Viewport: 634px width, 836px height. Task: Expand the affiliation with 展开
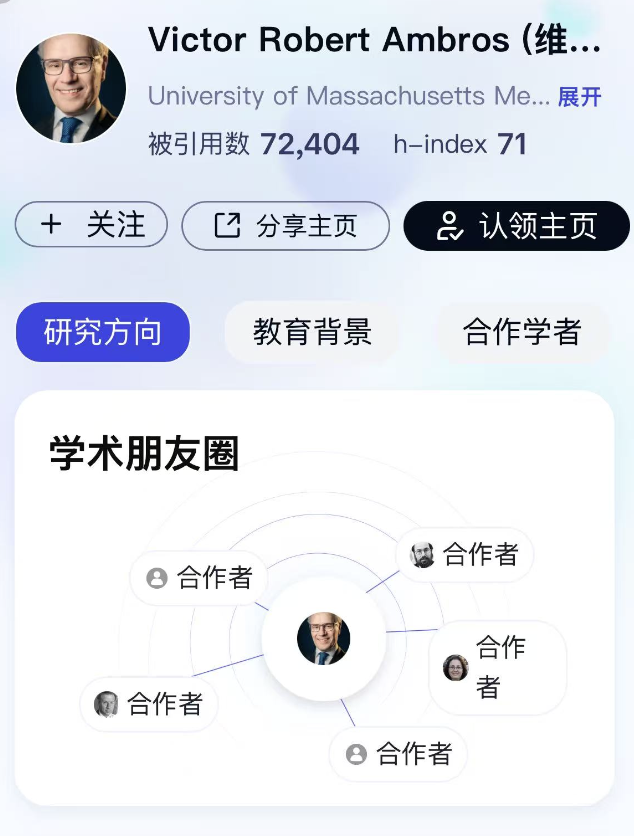tap(580, 97)
